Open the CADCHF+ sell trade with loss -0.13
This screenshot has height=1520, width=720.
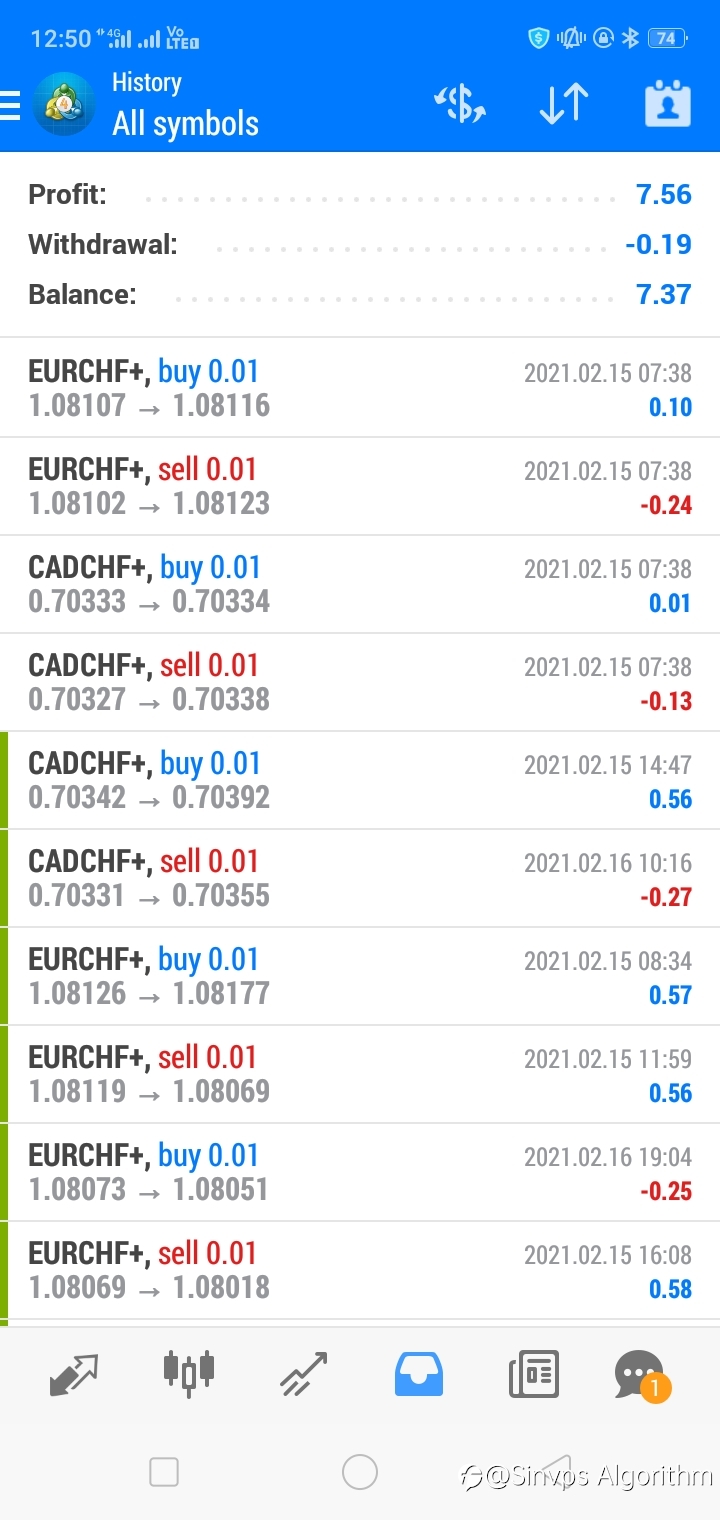(360, 682)
